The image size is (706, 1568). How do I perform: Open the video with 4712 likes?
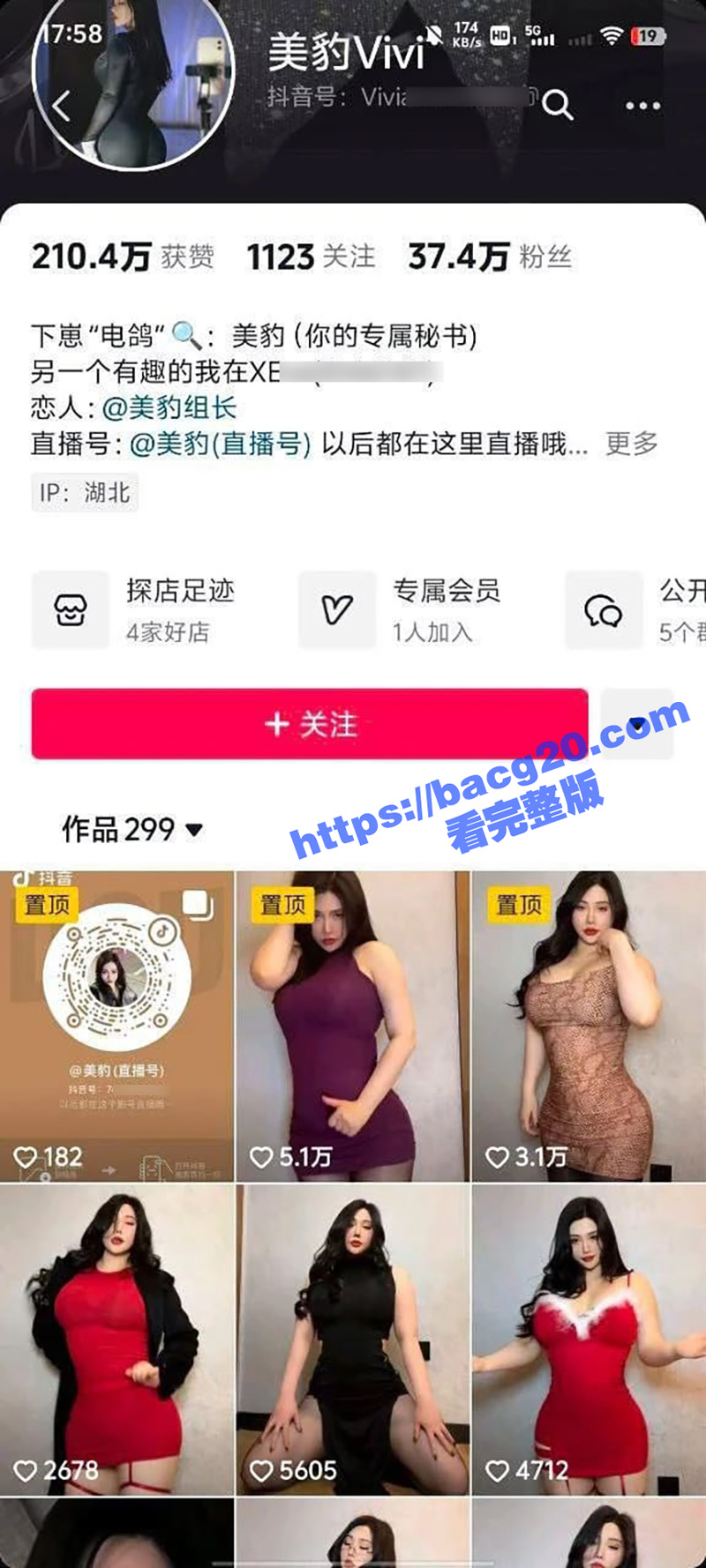click(589, 1339)
